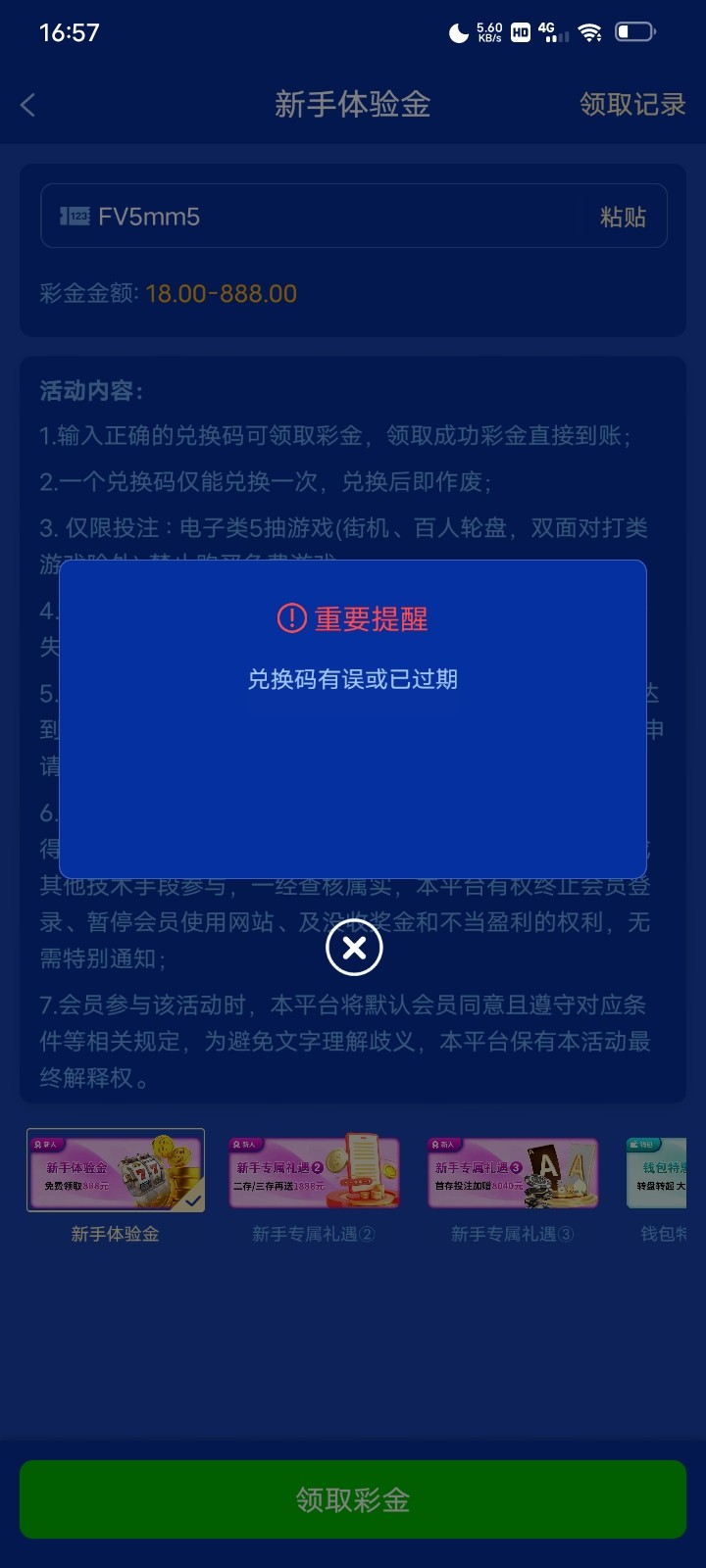This screenshot has width=706, height=1568.
Task: Dismiss the 重要提醒 dialog with X
Action: point(354,948)
